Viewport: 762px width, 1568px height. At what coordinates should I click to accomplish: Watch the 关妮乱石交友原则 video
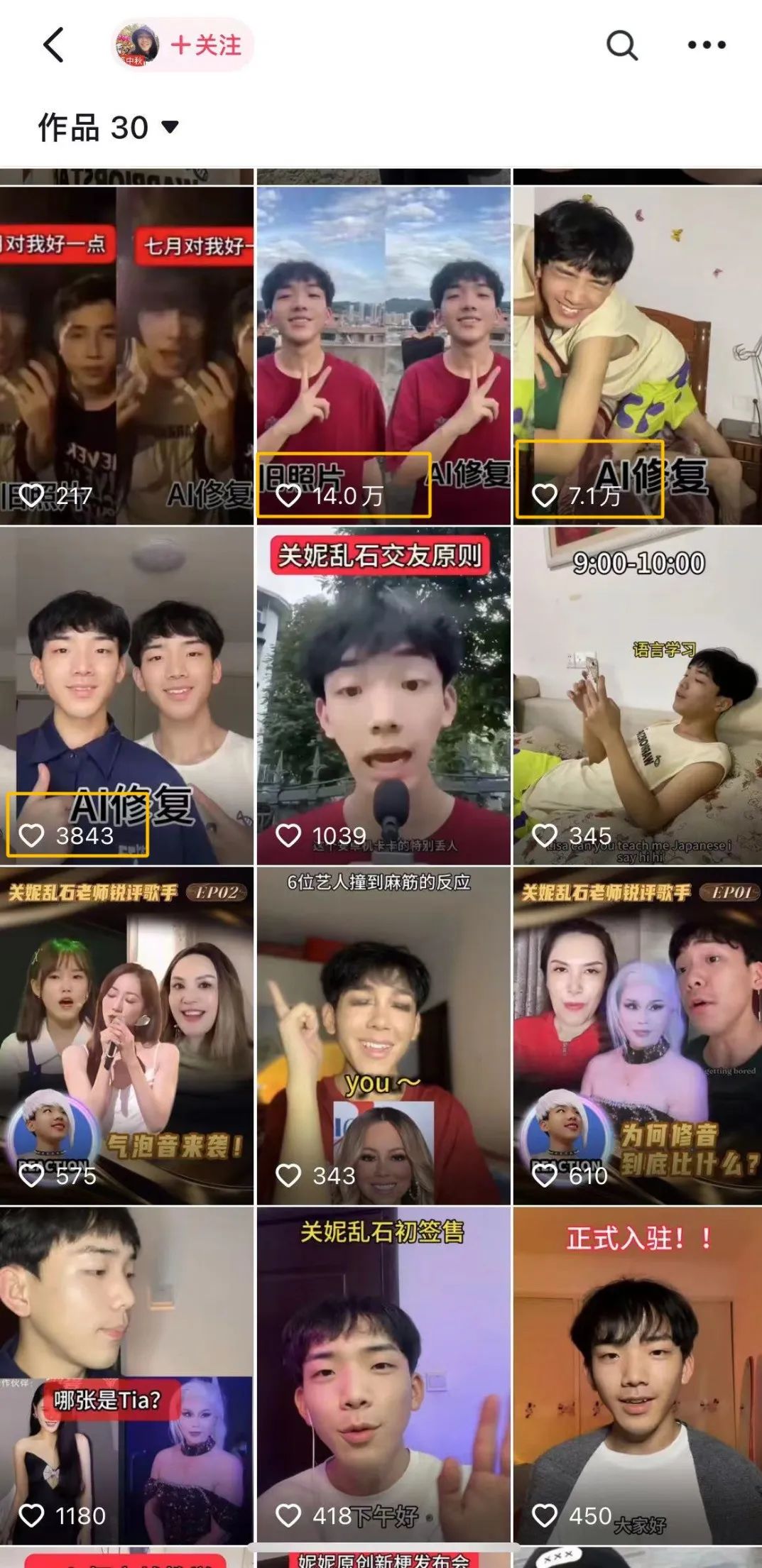383,696
